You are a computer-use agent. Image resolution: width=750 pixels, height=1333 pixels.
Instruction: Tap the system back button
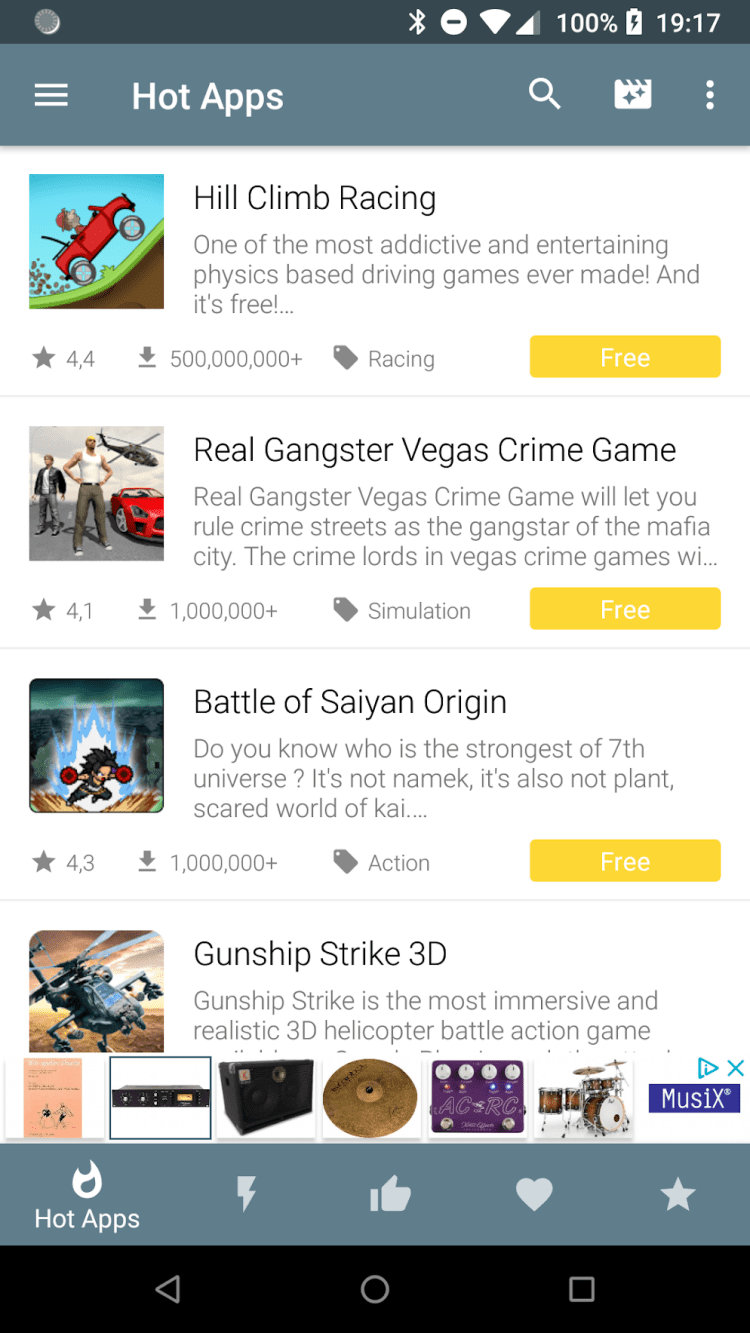click(168, 1289)
